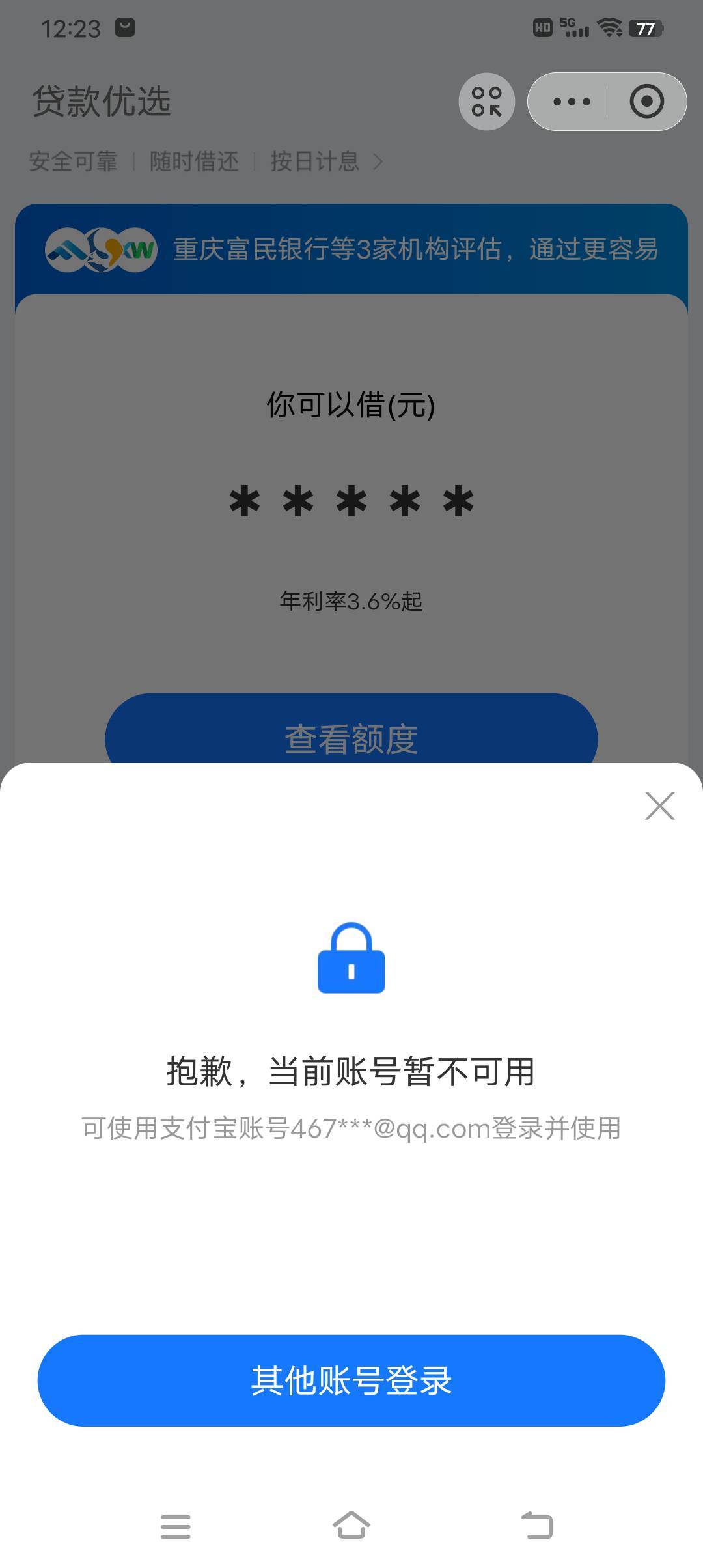Close the account unavailable dialog

(x=659, y=806)
